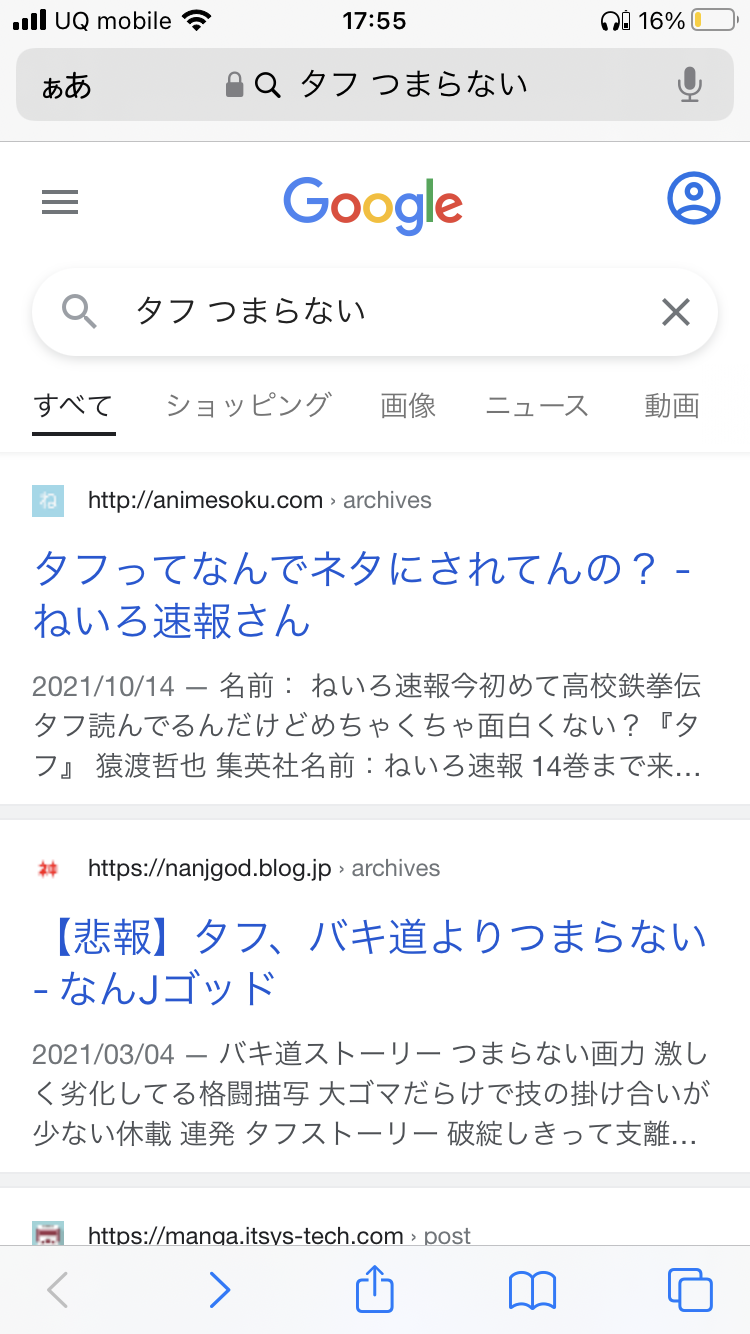The width and height of the screenshot is (750, 1334).
Task: Switch to the 動画 tab
Action: tap(672, 406)
